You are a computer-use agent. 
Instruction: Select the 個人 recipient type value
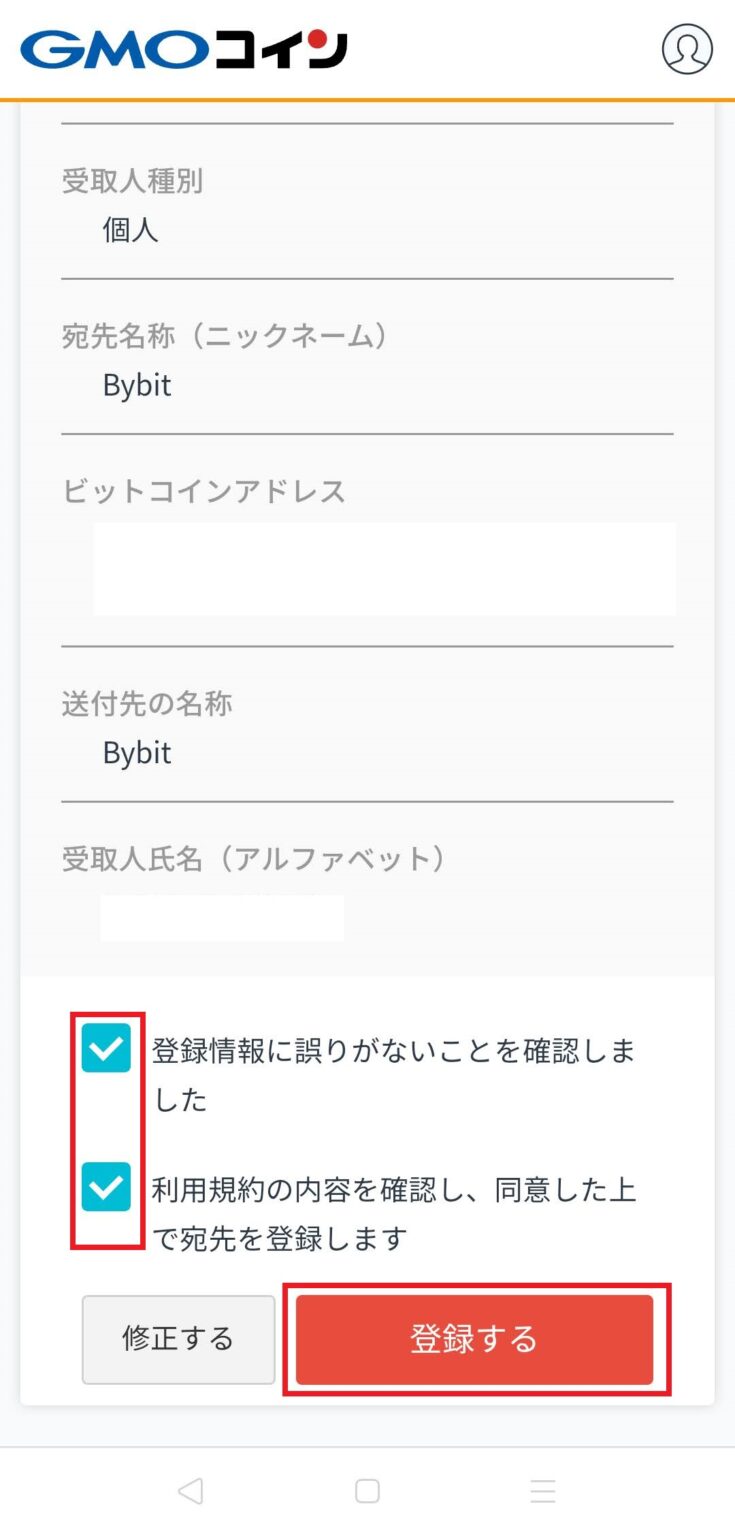pyautogui.click(x=131, y=231)
